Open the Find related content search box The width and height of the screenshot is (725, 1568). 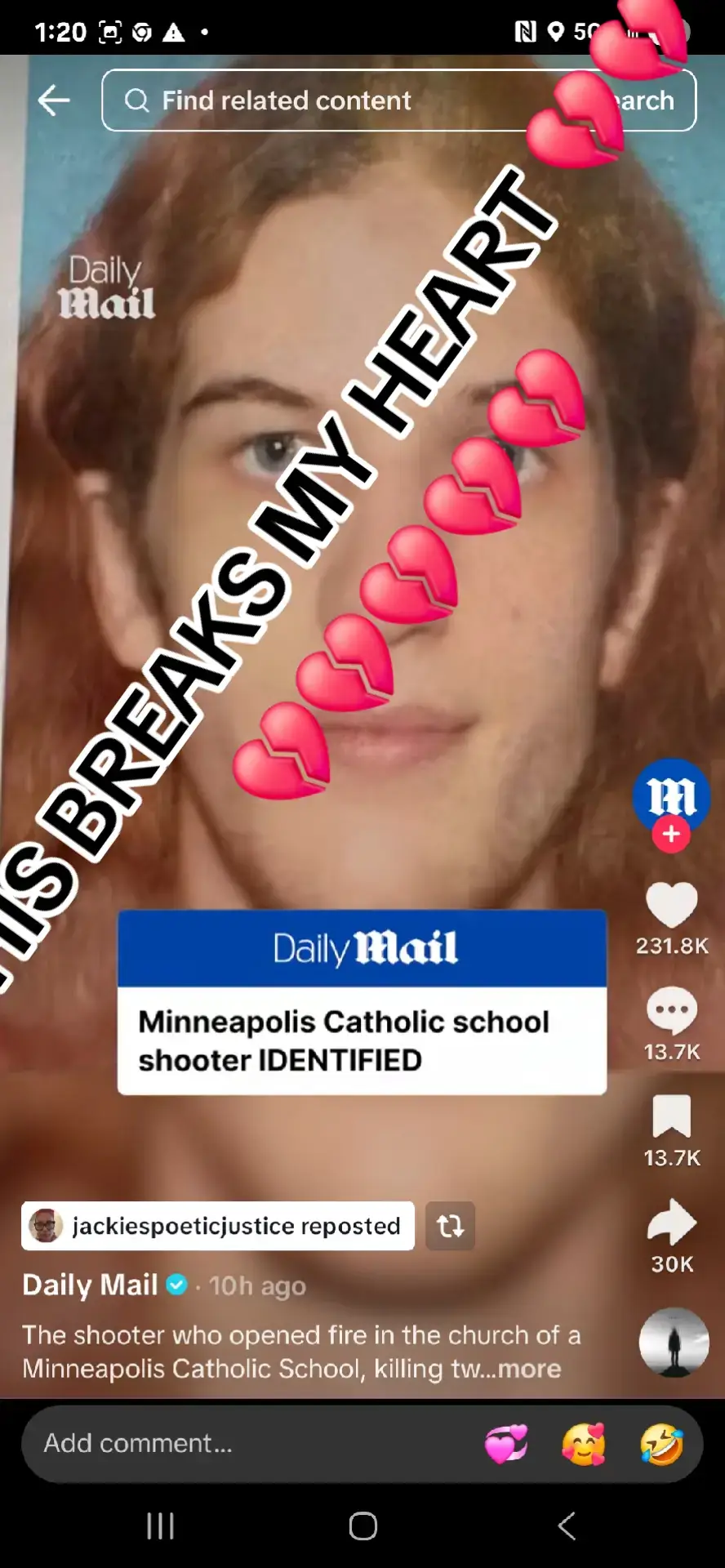click(327, 100)
